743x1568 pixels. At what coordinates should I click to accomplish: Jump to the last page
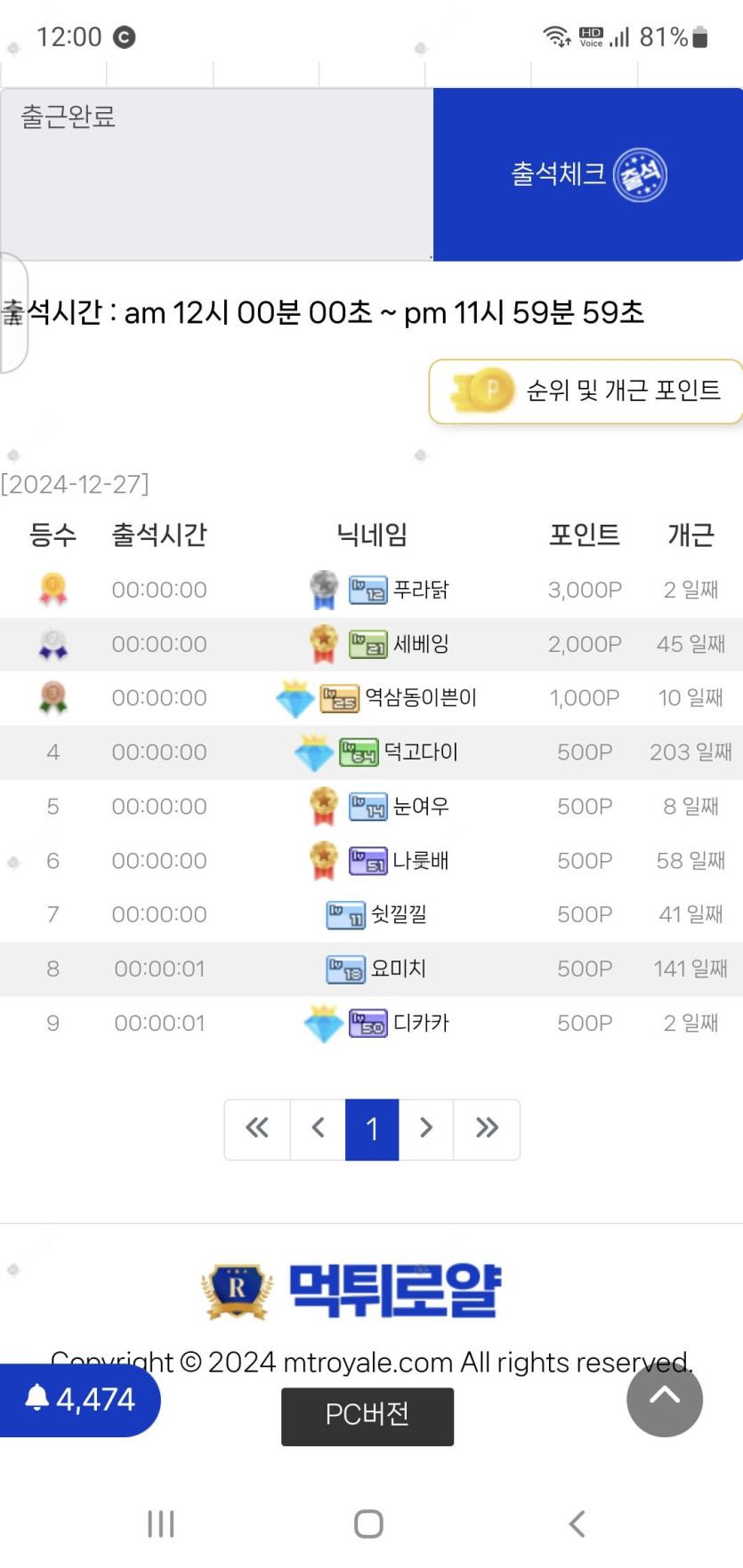coord(487,1129)
